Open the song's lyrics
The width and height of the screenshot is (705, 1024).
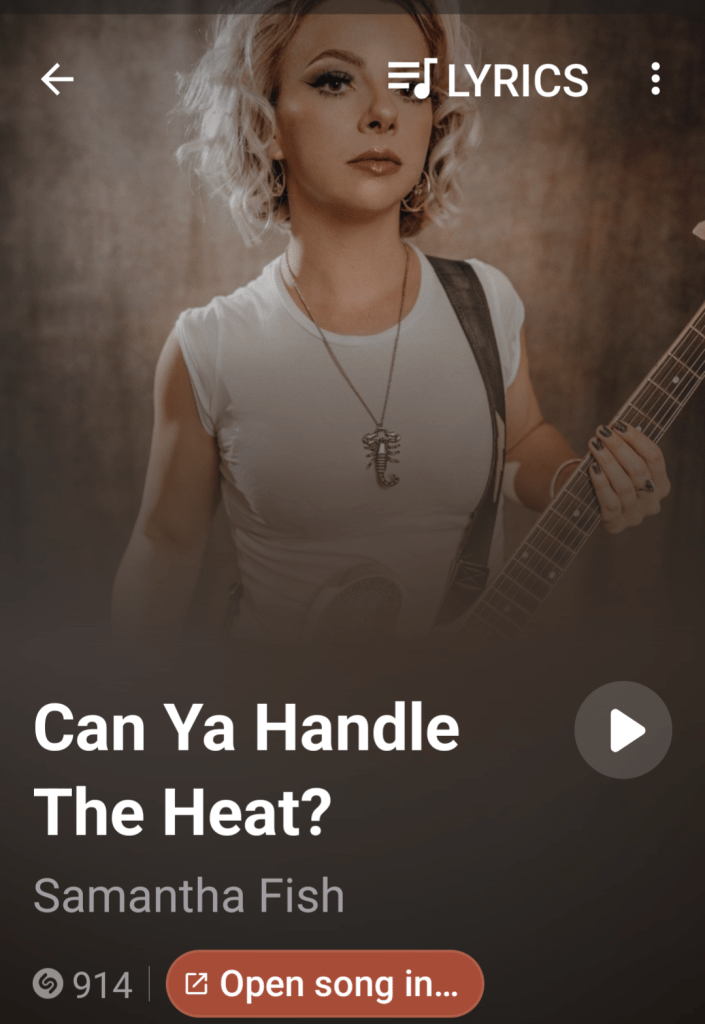[488, 80]
